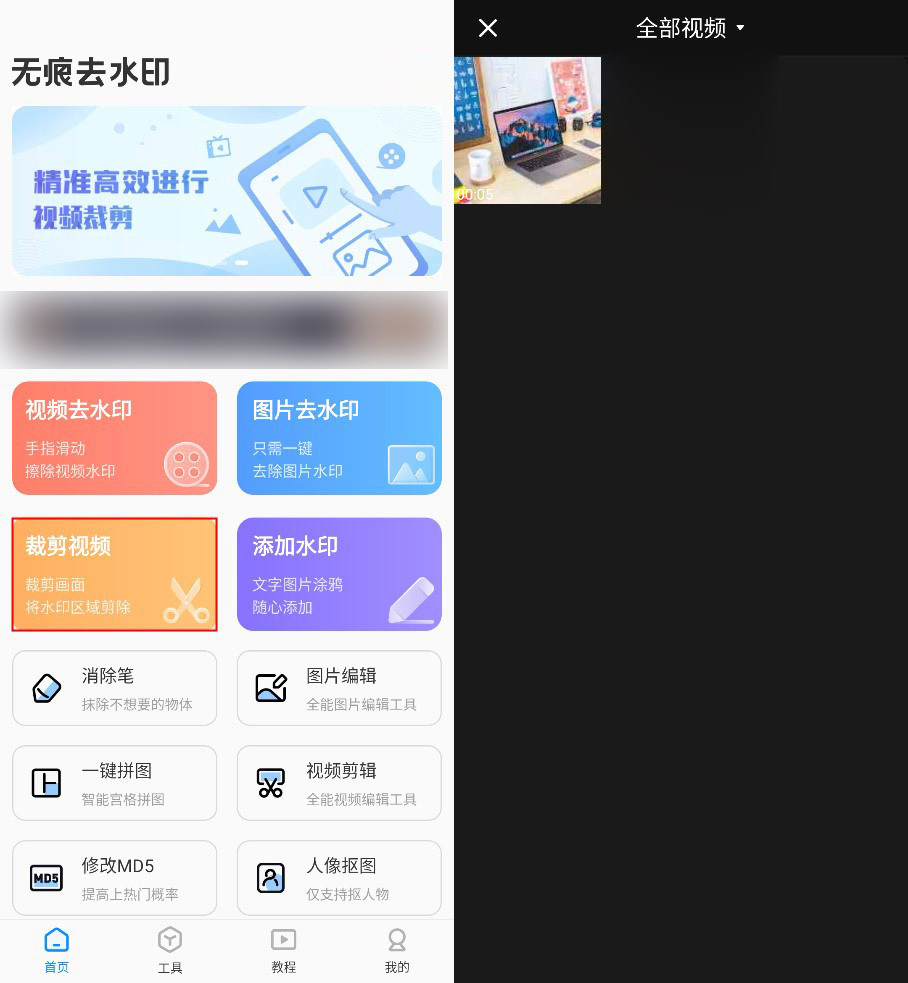Open 添加水印 card
This screenshot has height=983, width=908.
pyautogui.click(x=339, y=574)
